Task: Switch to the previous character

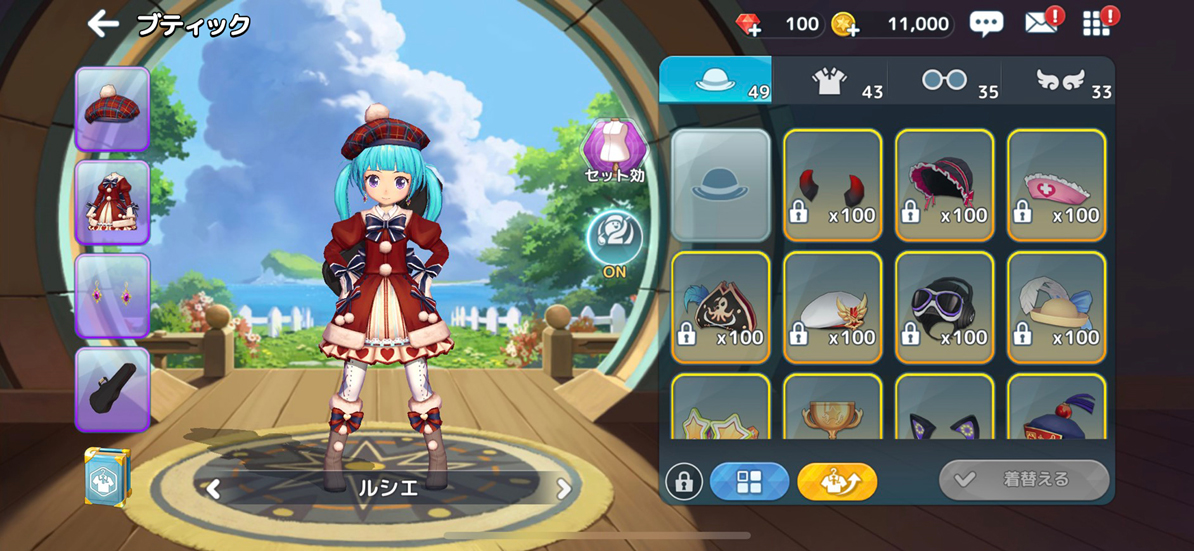Action: tap(214, 489)
